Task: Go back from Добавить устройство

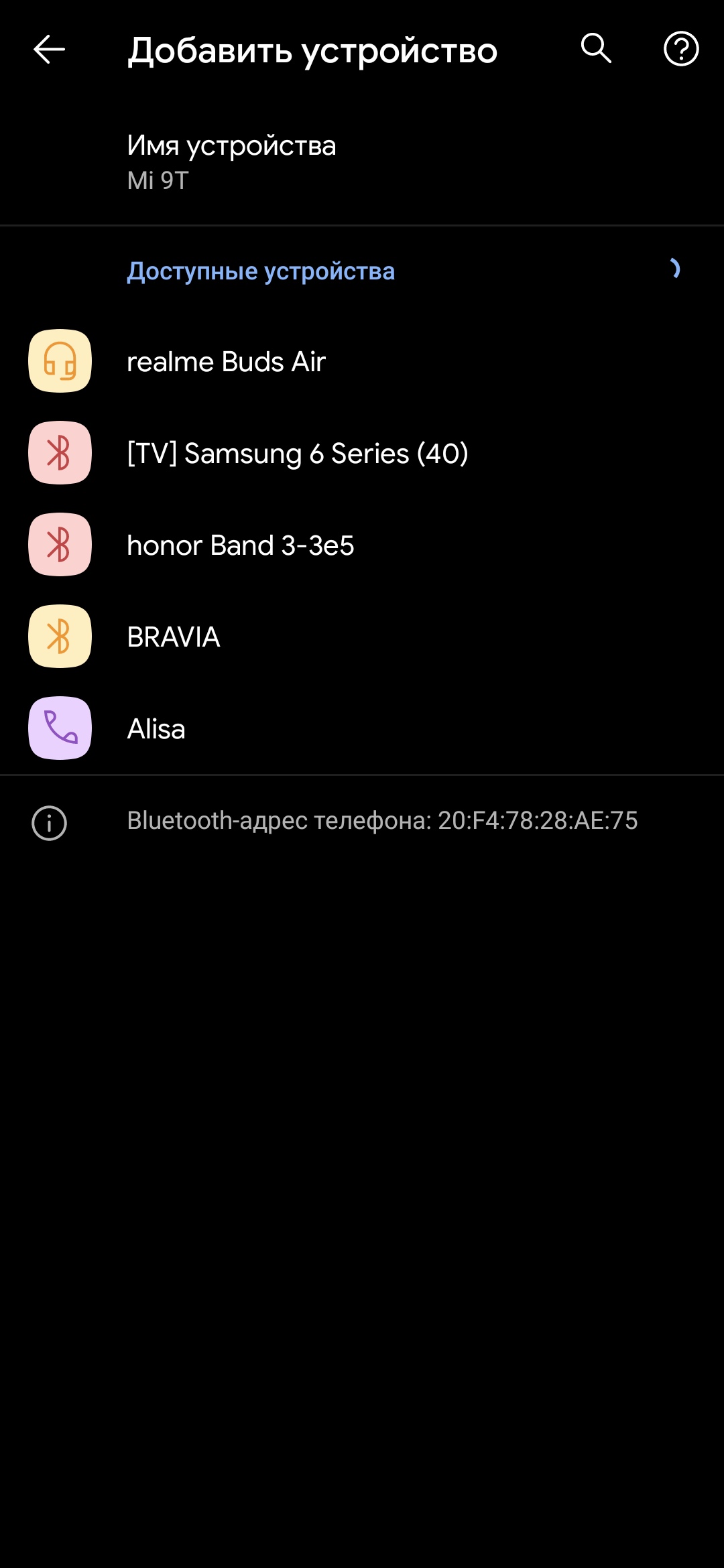Action: [49, 50]
